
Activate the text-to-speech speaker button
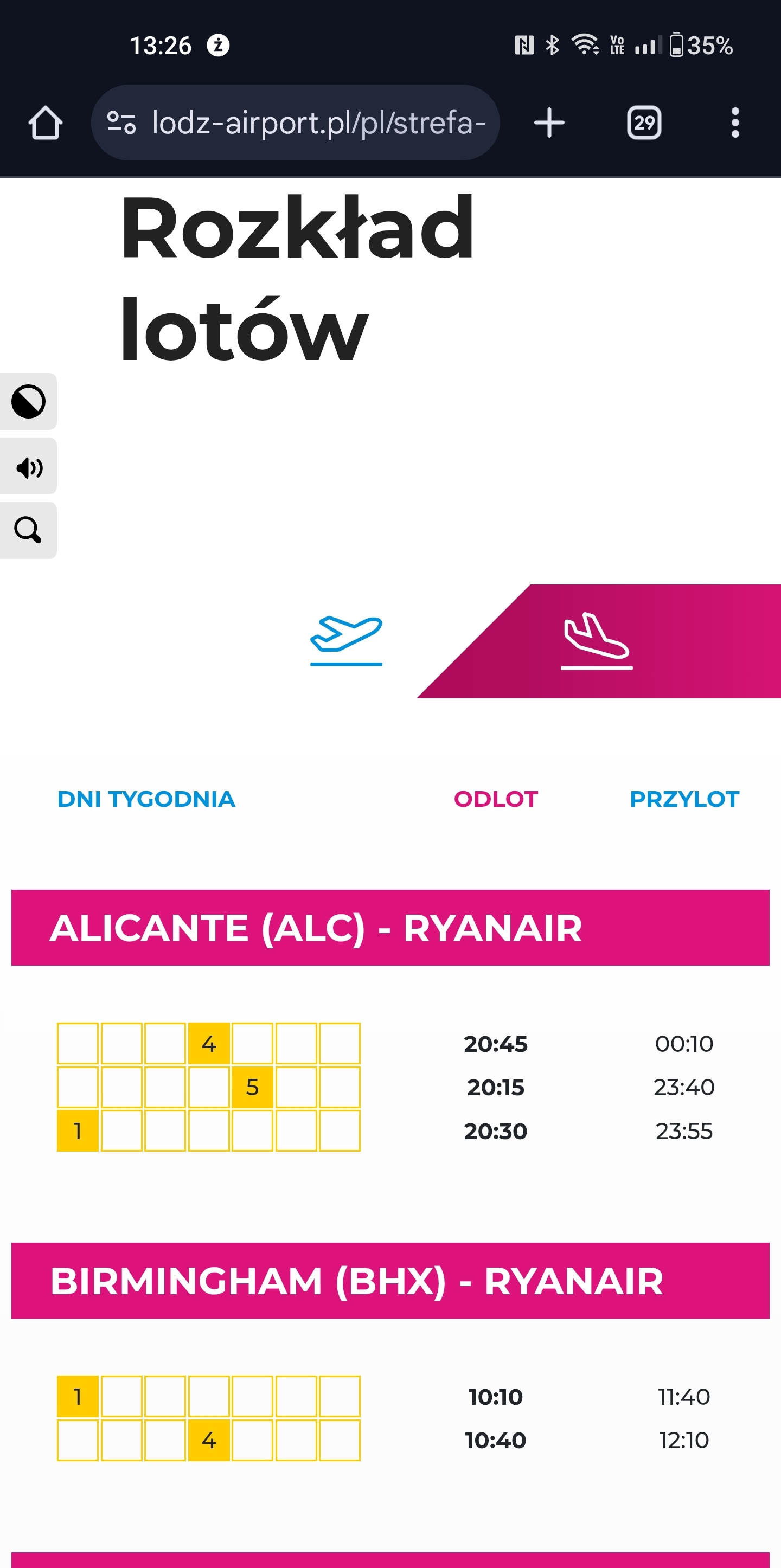pos(28,467)
